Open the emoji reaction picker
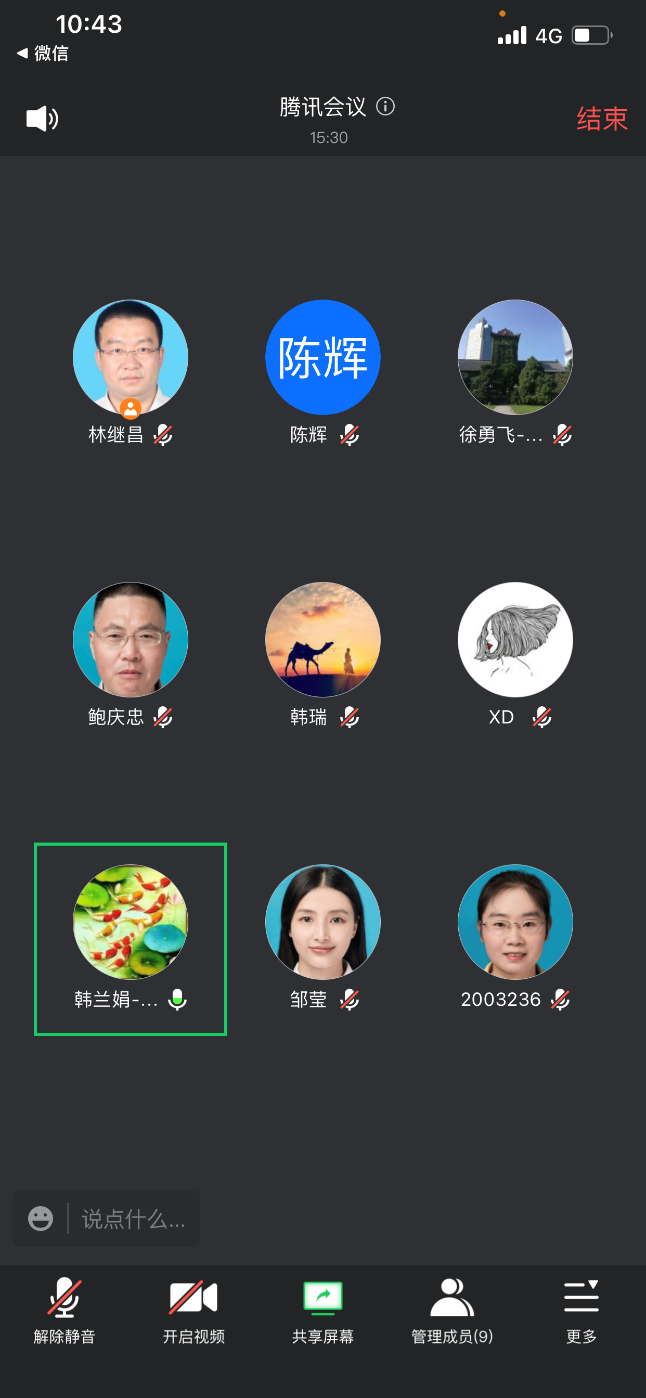 pyautogui.click(x=40, y=1218)
